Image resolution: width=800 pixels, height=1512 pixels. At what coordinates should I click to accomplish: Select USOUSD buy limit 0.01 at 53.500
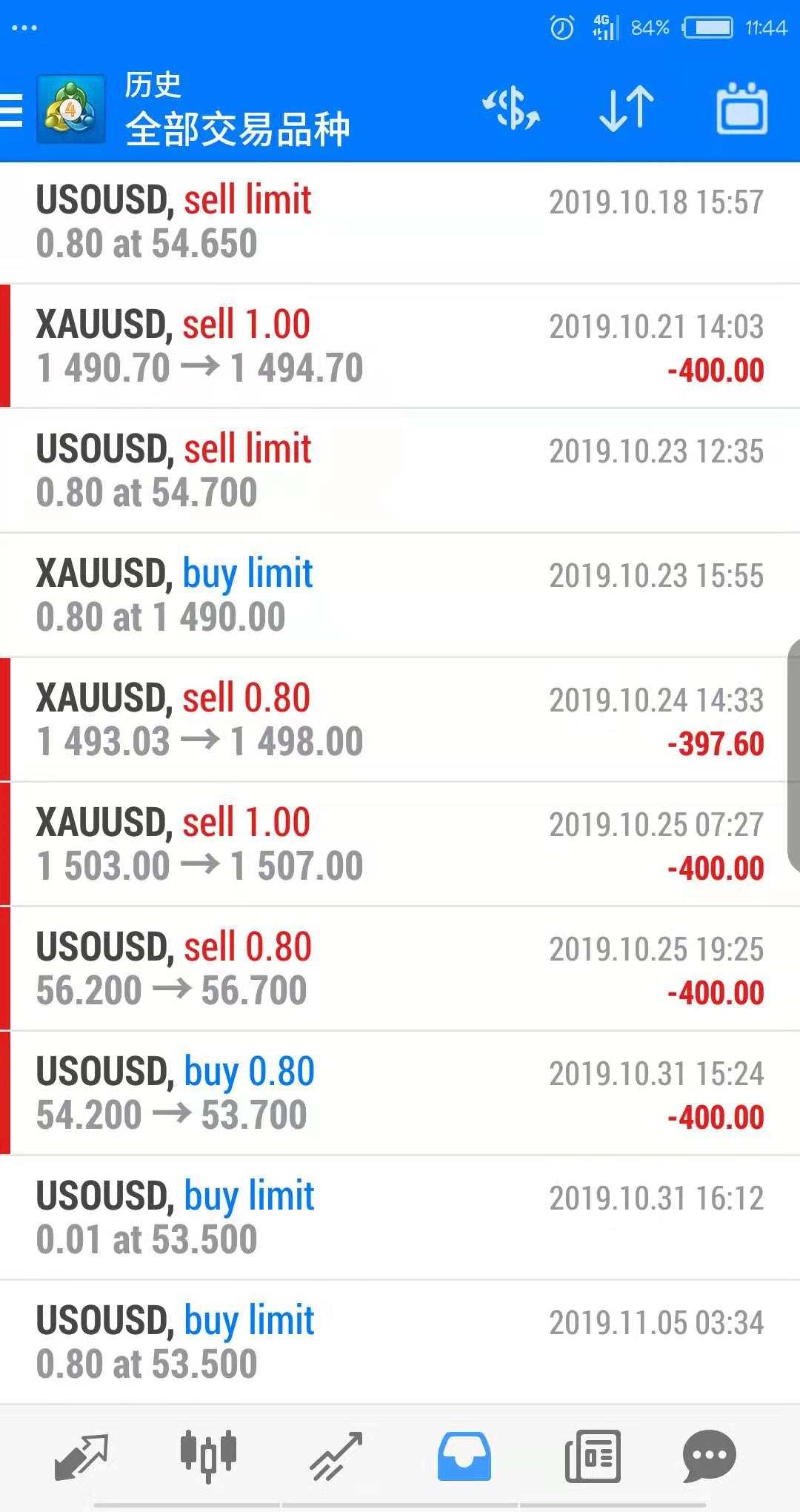tap(400, 1218)
